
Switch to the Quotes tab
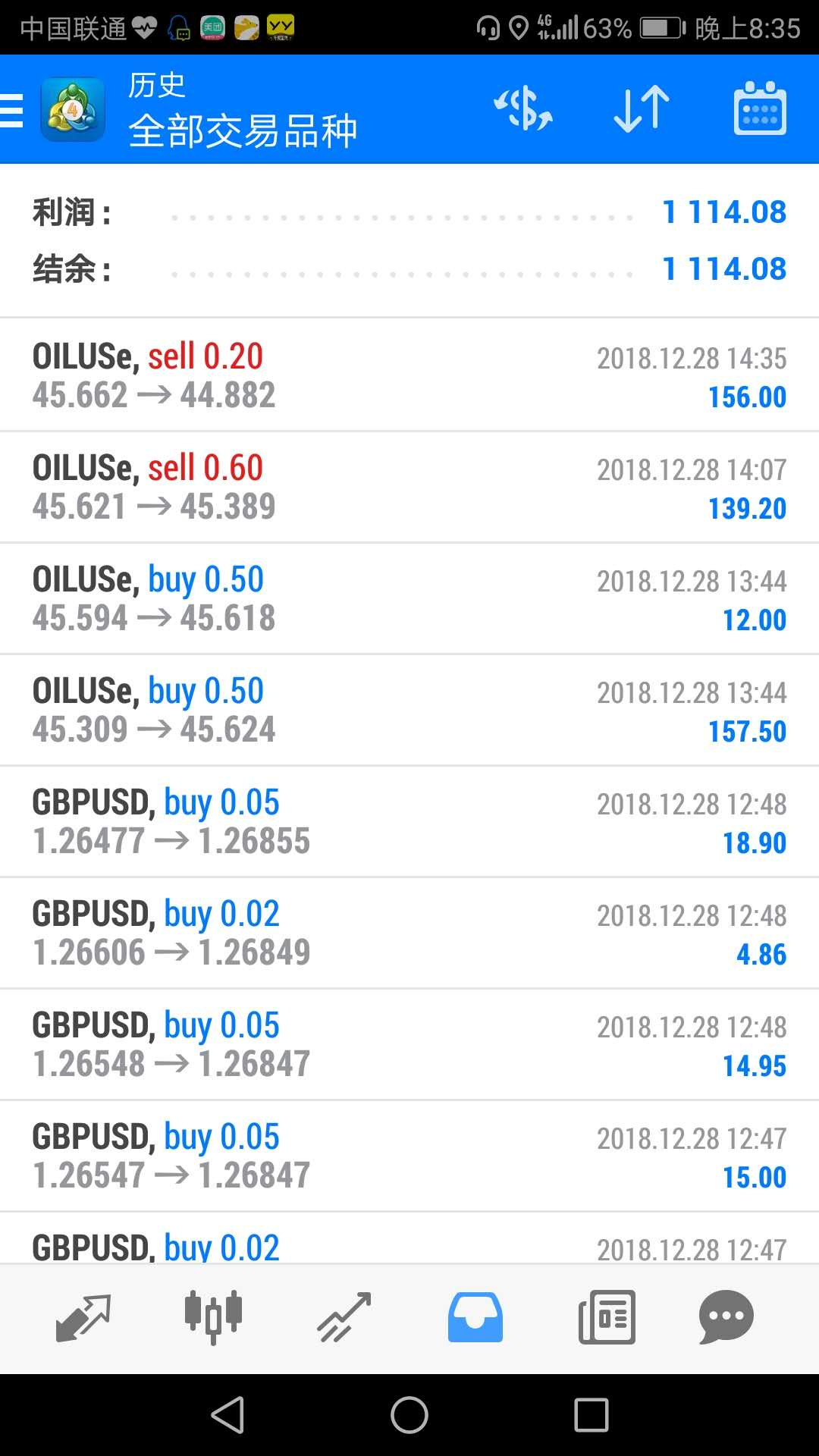83,1318
